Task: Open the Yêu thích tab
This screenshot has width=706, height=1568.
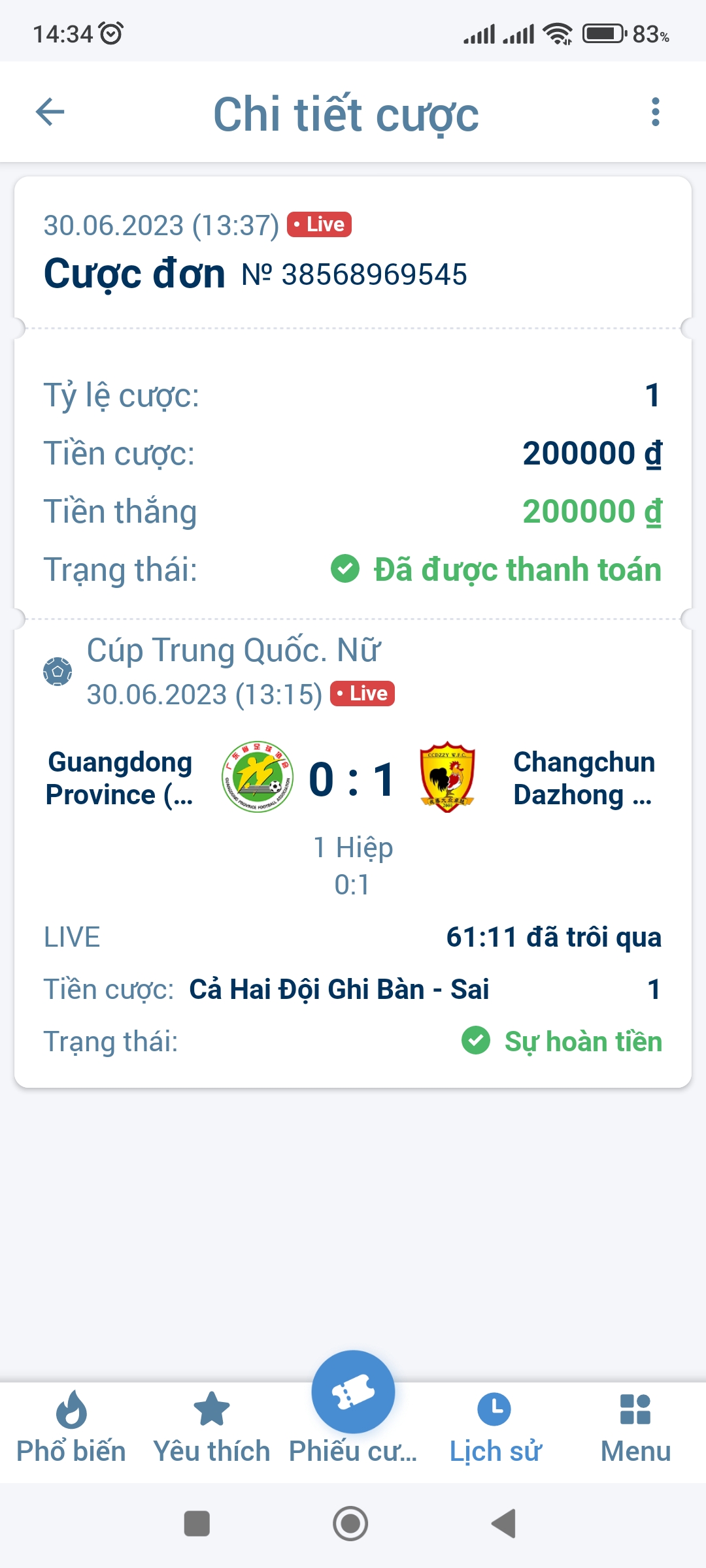Action: (x=212, y=1428)
